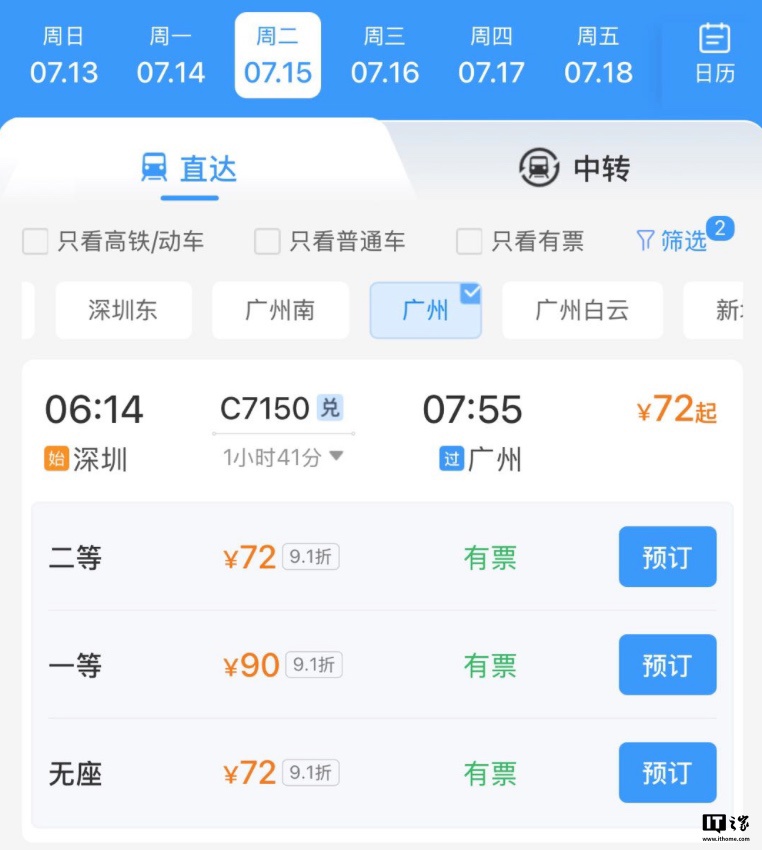Switch to date 周三 07.16
Image resolution: width=762 pixels, height=850 pixels.
(x=385, y=56)
